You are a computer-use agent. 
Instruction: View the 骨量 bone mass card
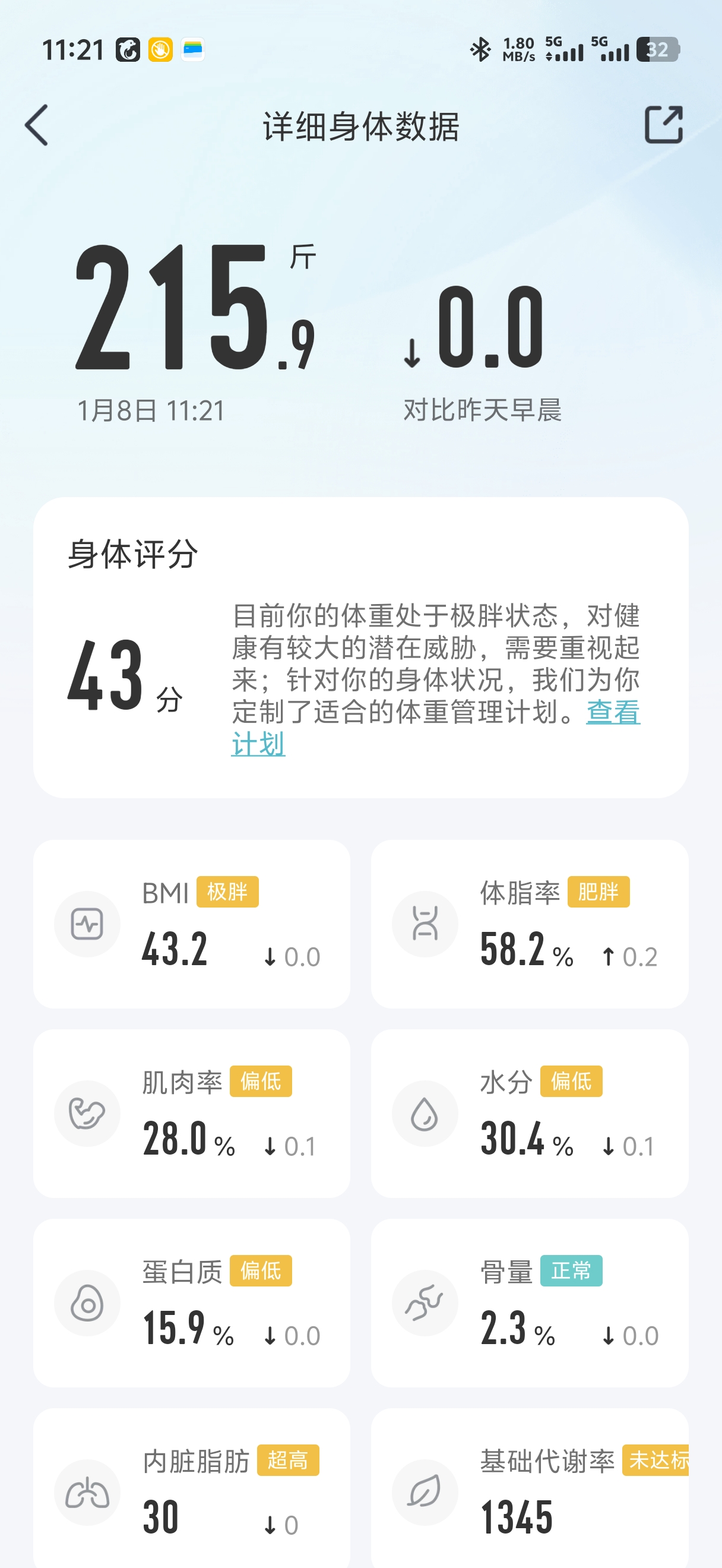[529, 1303]
